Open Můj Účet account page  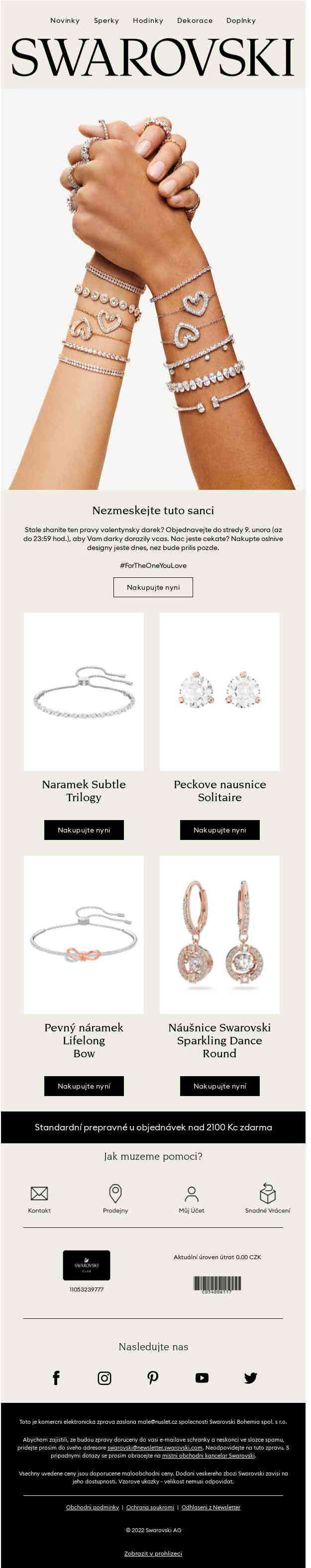tap(191, 1193)
